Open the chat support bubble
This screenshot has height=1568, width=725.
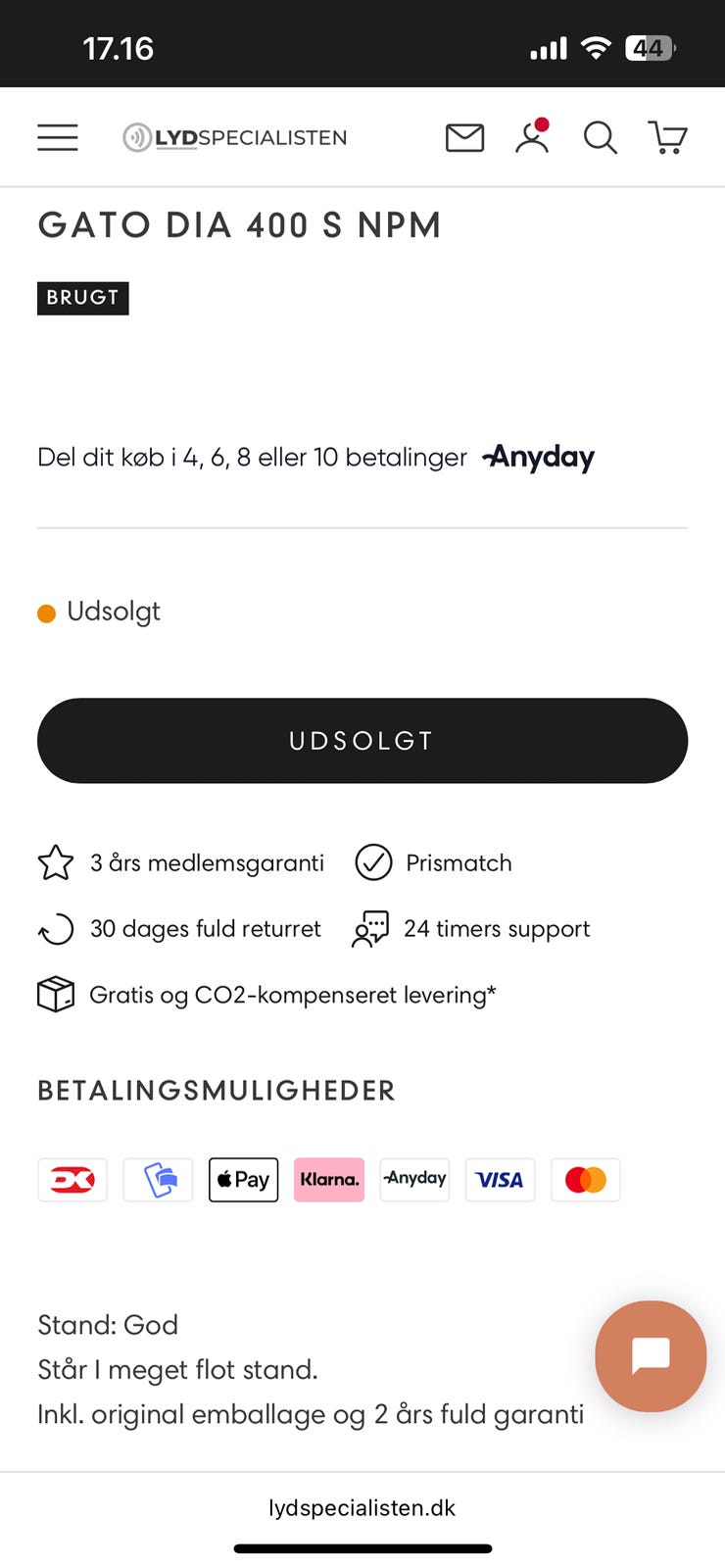(651, 1356)
